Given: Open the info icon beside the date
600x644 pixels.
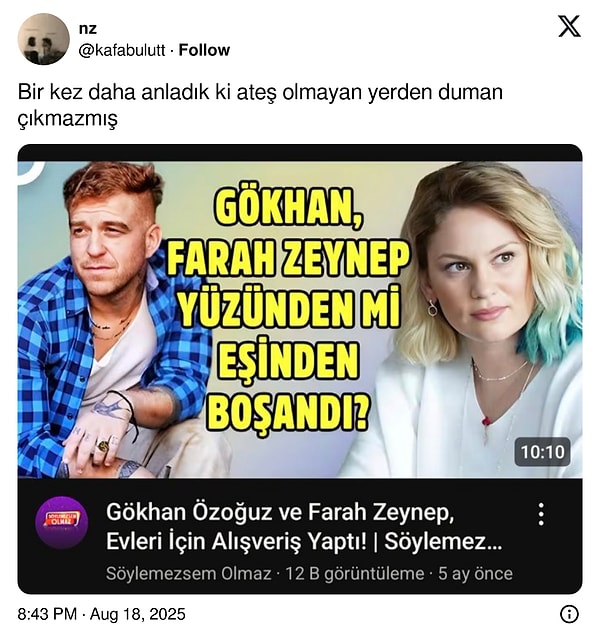Looking at the screenshot, I should click(568, 614).
